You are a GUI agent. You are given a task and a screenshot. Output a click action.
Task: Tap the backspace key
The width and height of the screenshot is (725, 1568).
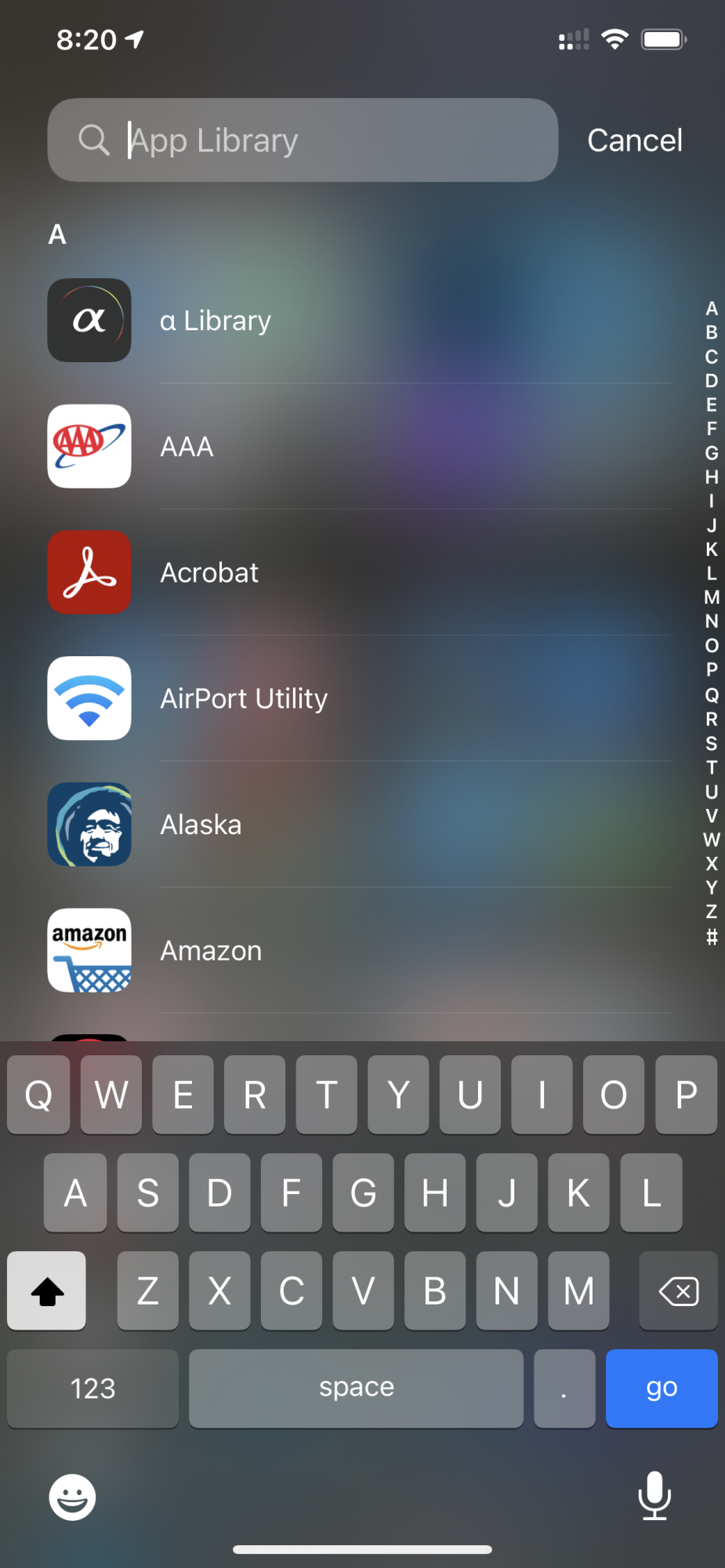pos(678,1290)
